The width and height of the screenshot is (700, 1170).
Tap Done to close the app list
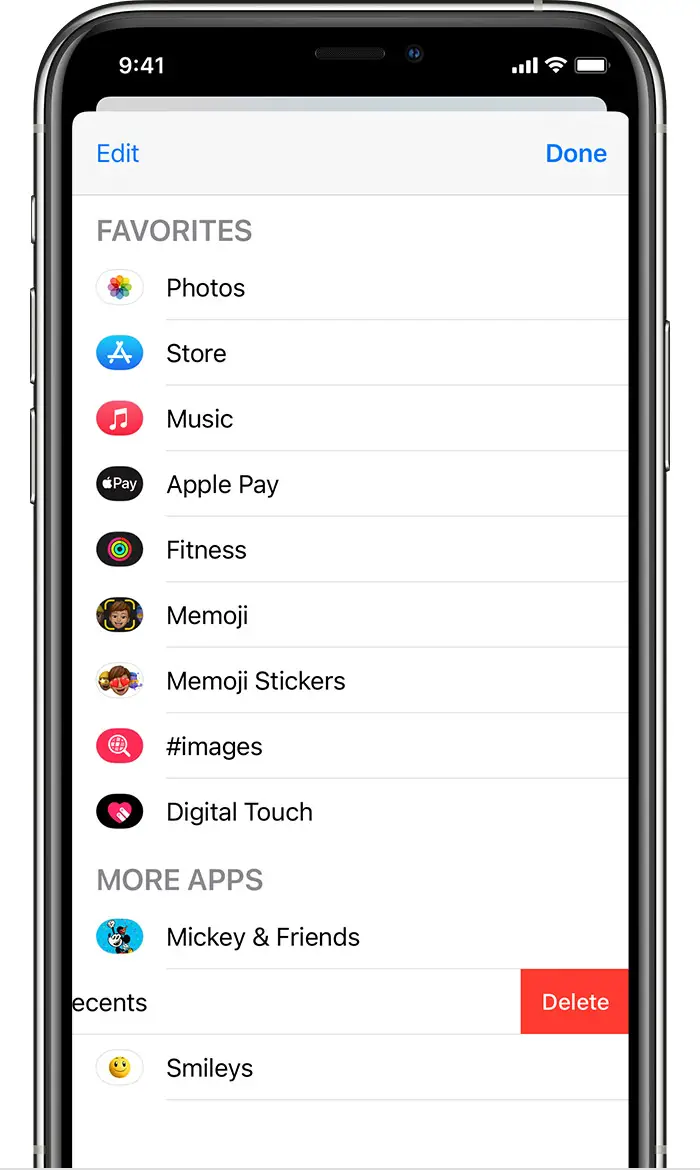(x=576, y=154)
